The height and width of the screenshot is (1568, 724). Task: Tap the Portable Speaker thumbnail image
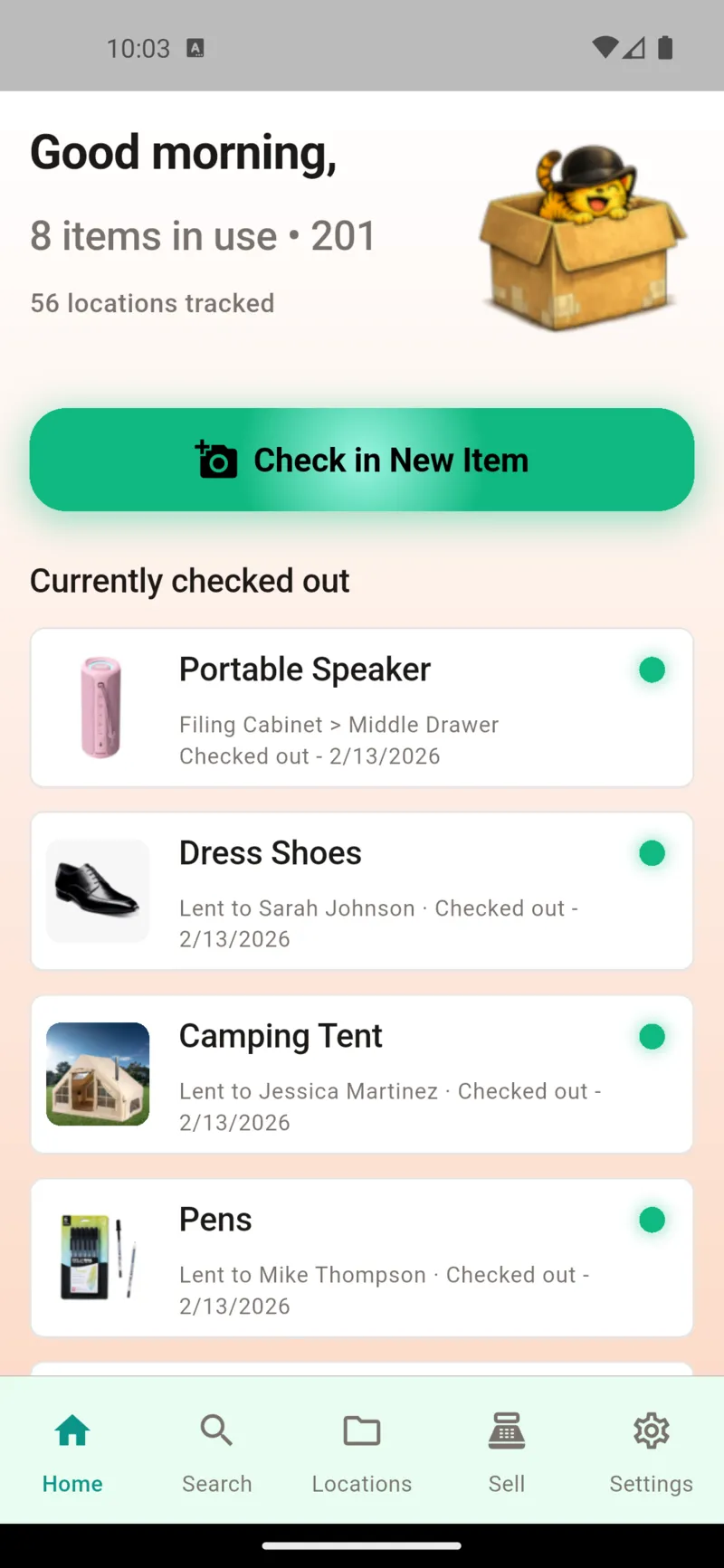[x=98, y=706]
